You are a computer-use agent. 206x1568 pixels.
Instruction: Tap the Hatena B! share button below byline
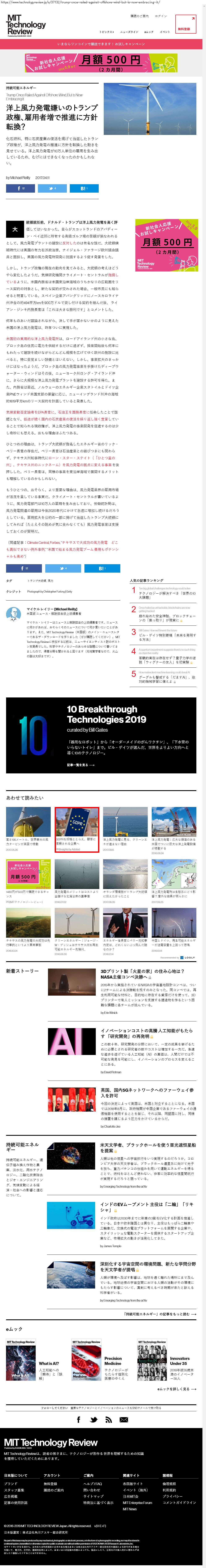click(x=84, y=189)
